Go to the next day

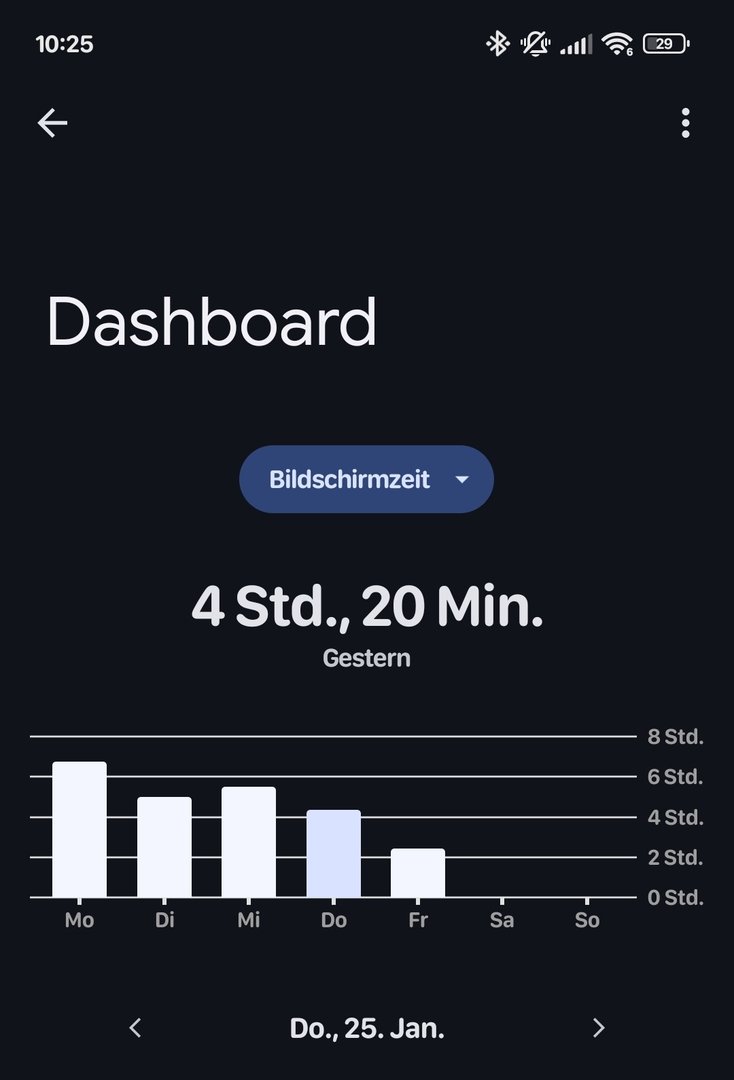click(x=598, y=1028)
